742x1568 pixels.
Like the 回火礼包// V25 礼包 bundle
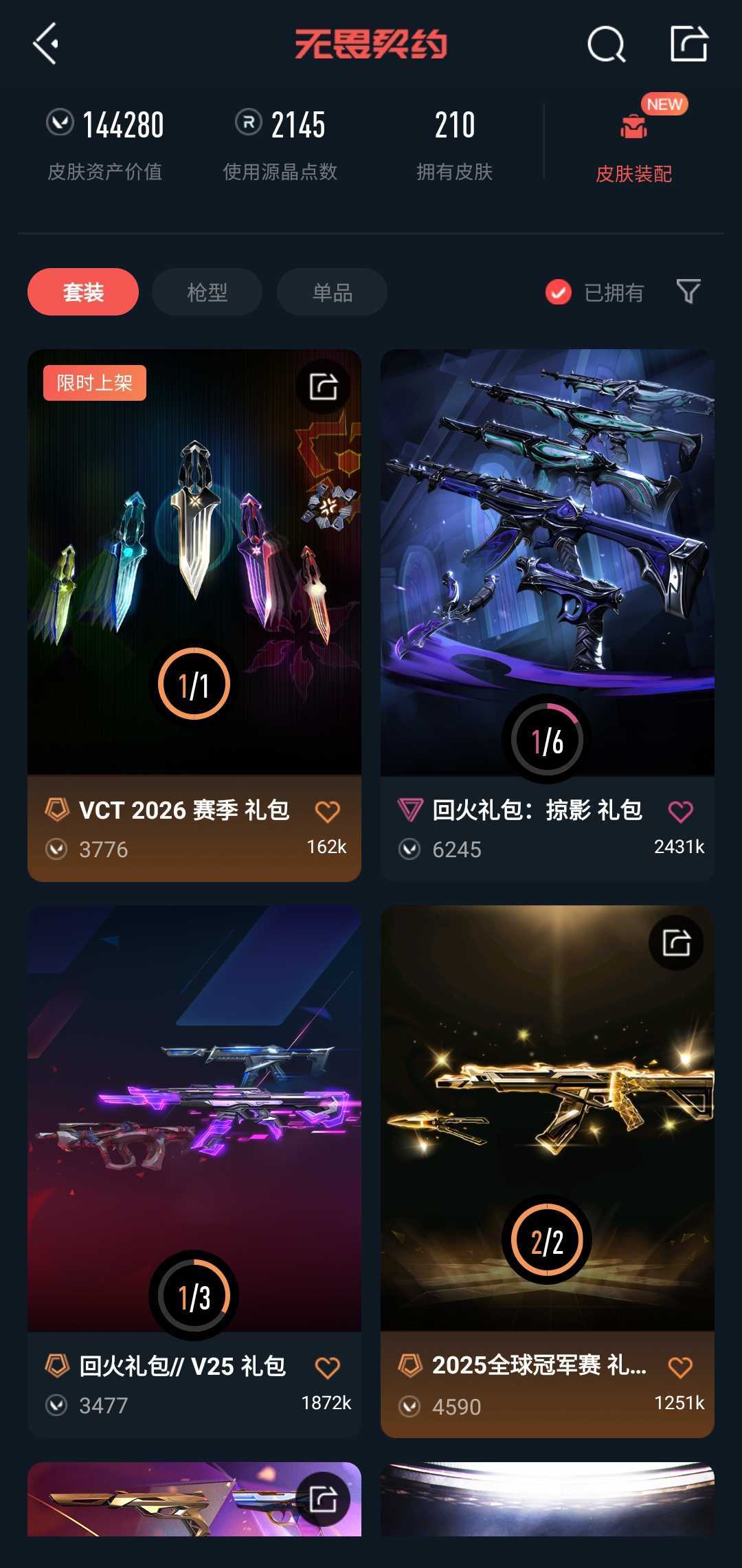tap(327, 1367)
